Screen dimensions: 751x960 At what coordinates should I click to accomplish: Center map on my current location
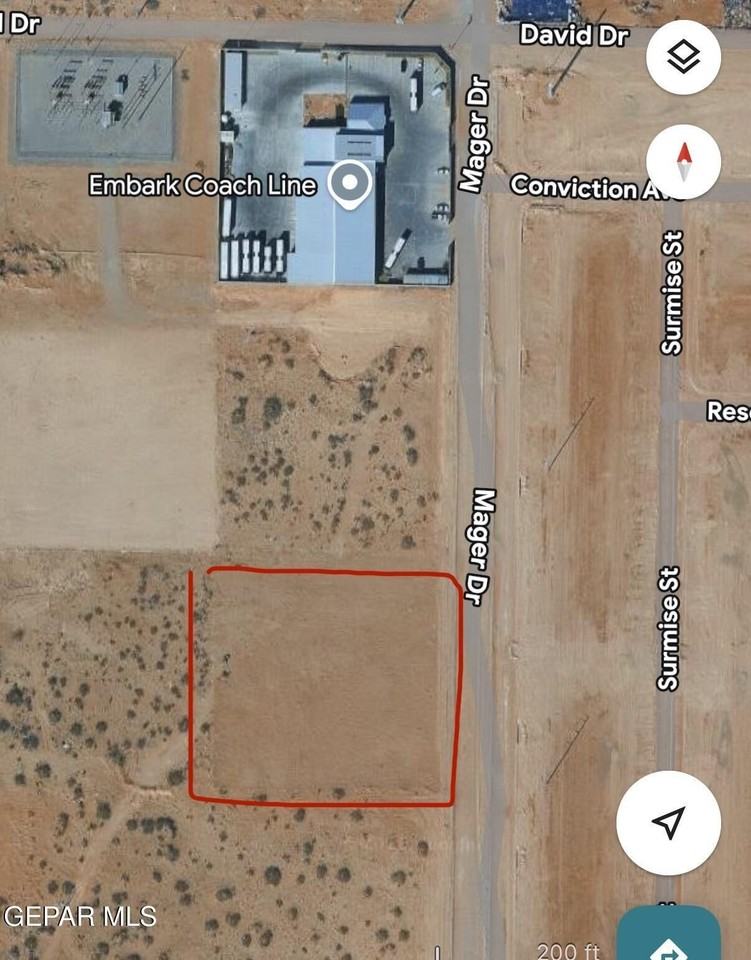click(668, 822)
